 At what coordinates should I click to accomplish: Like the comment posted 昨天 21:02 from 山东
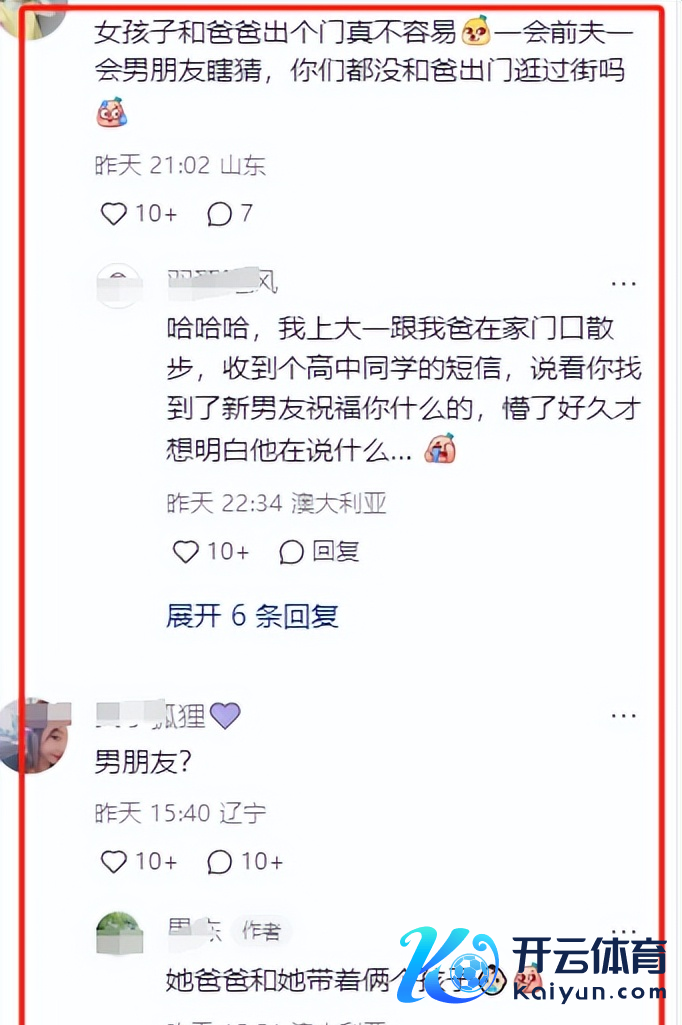tap(115, 213)
